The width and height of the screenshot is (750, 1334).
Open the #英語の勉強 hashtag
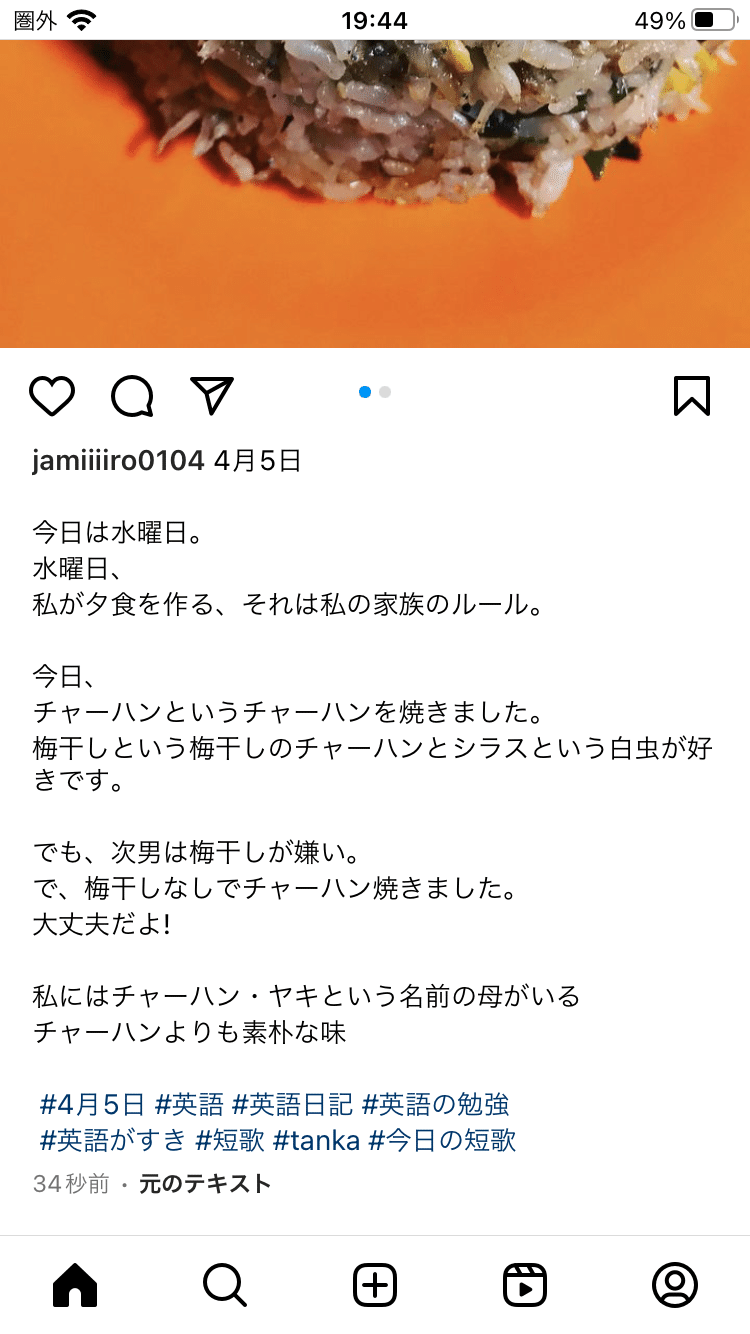[x=435, y=1104]
